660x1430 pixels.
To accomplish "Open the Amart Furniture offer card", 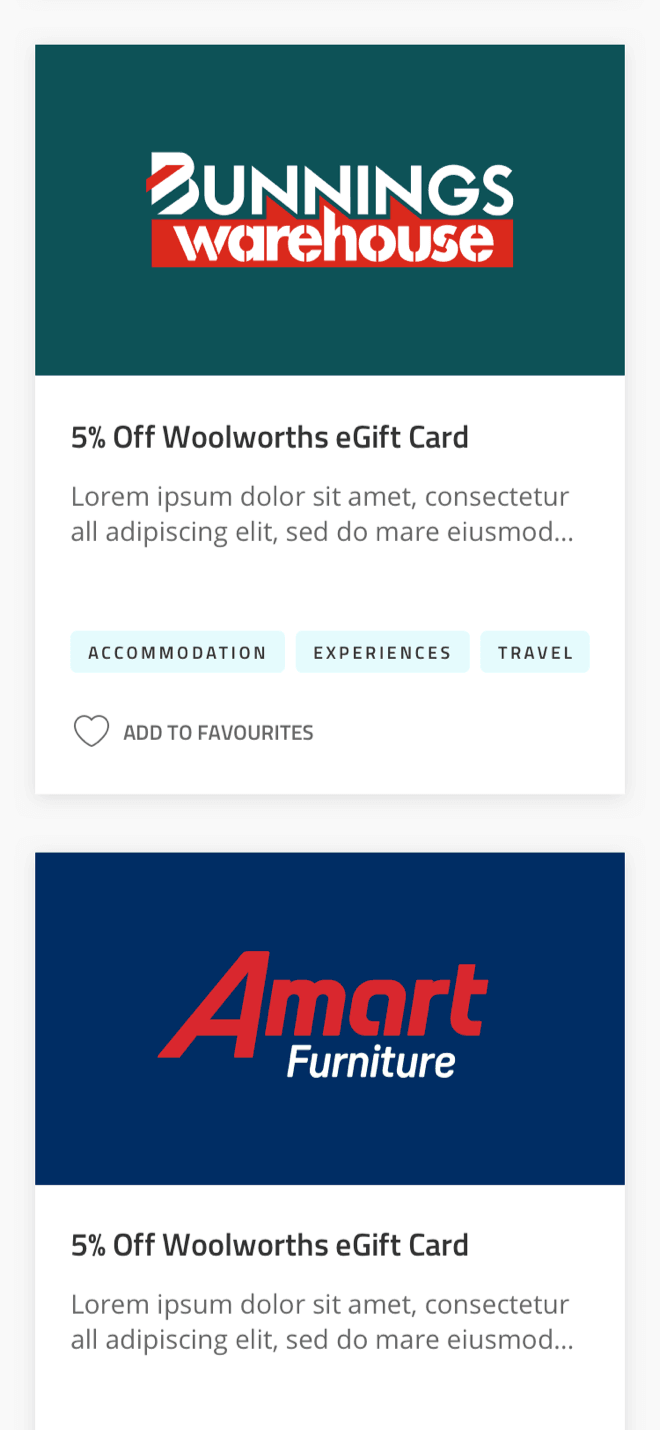I will [x=330, y=1018].
